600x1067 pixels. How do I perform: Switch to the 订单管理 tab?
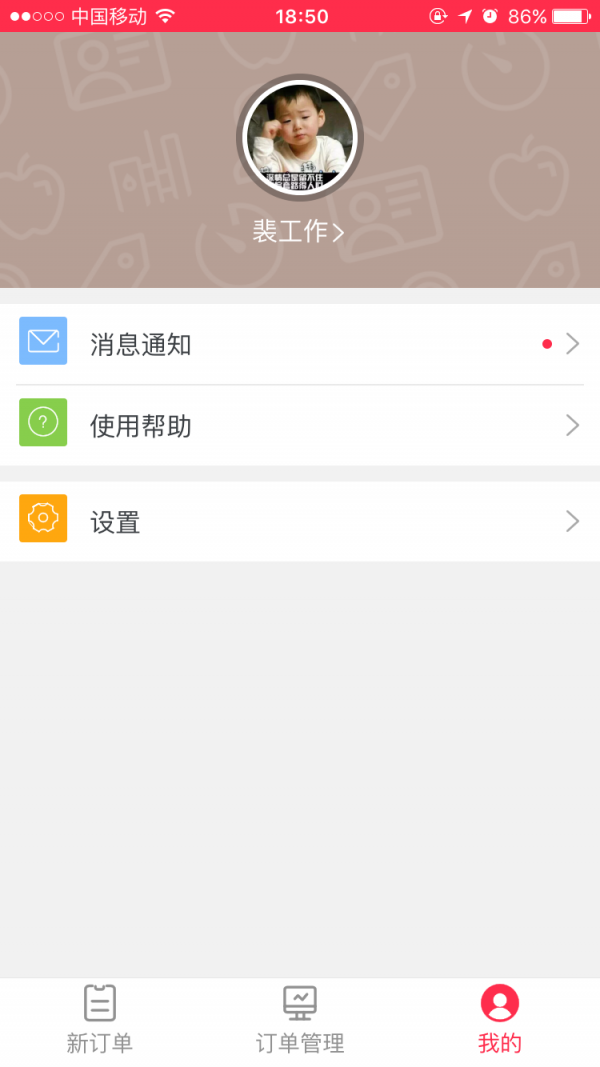click(300, 1019)
